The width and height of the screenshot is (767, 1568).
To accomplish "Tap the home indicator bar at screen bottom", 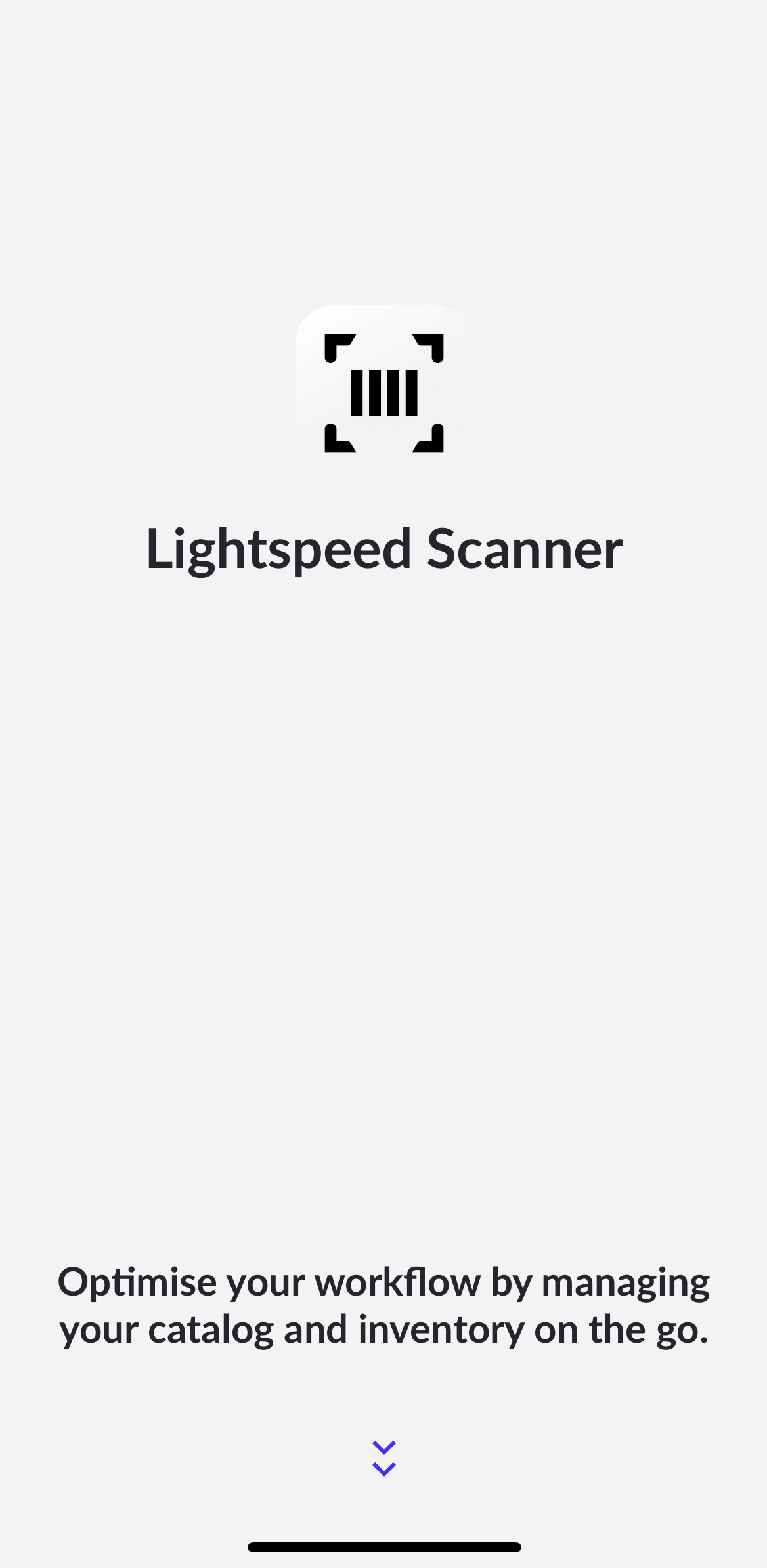I will click(x=383, y=1546).
